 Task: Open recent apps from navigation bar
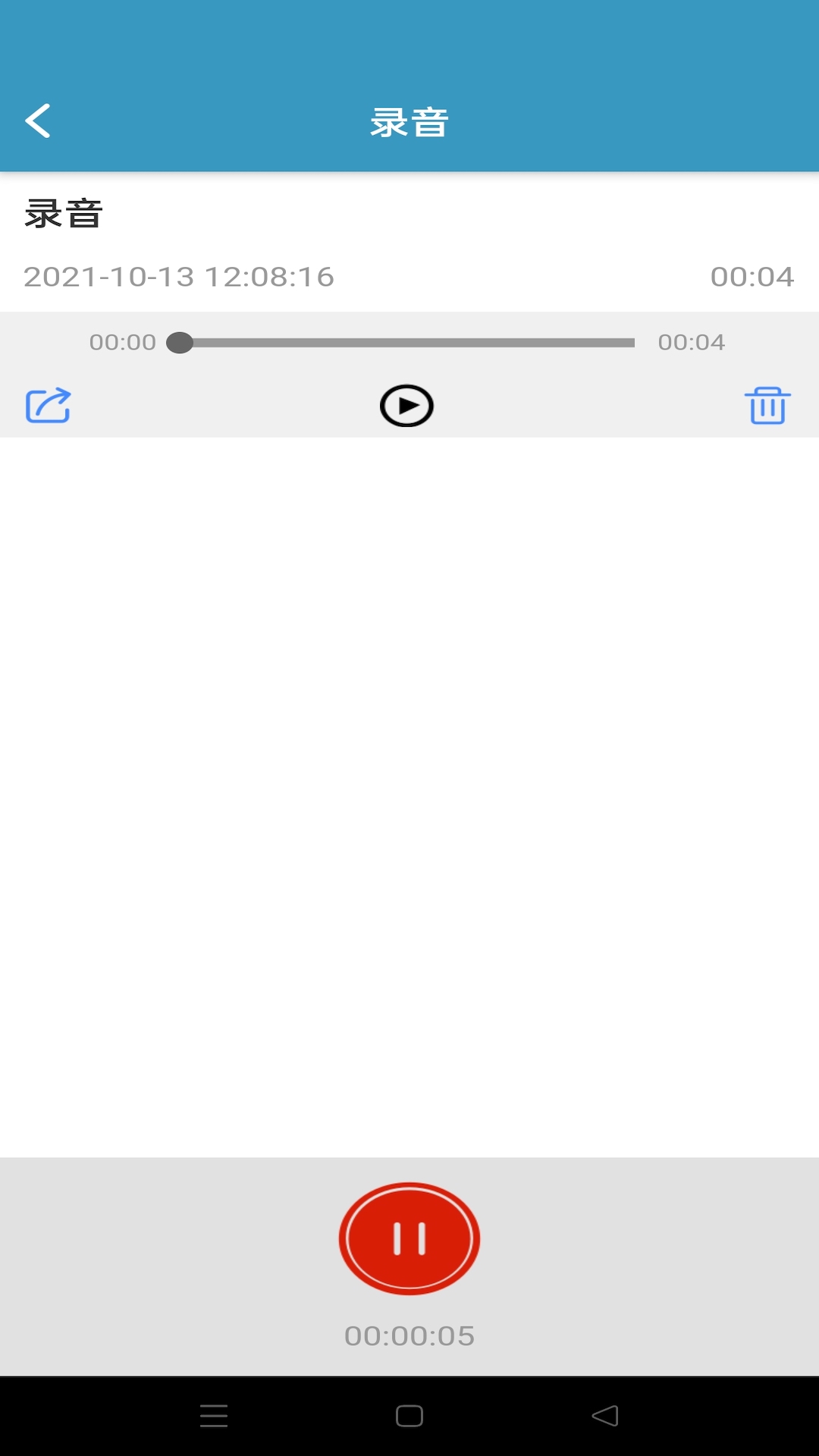[214, 1416]
